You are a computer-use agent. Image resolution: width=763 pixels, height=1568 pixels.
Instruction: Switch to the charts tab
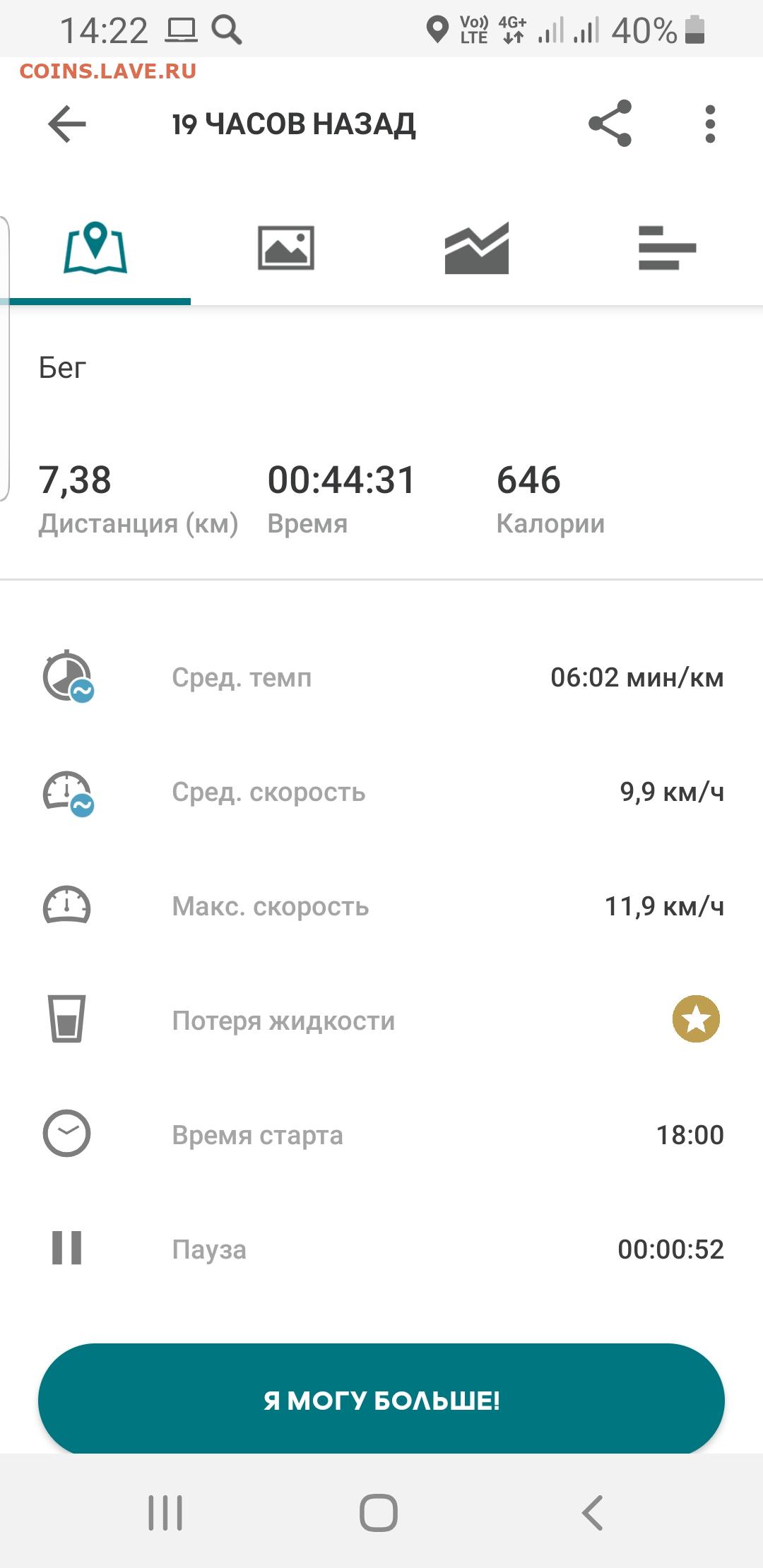click(x=477, y=248)
